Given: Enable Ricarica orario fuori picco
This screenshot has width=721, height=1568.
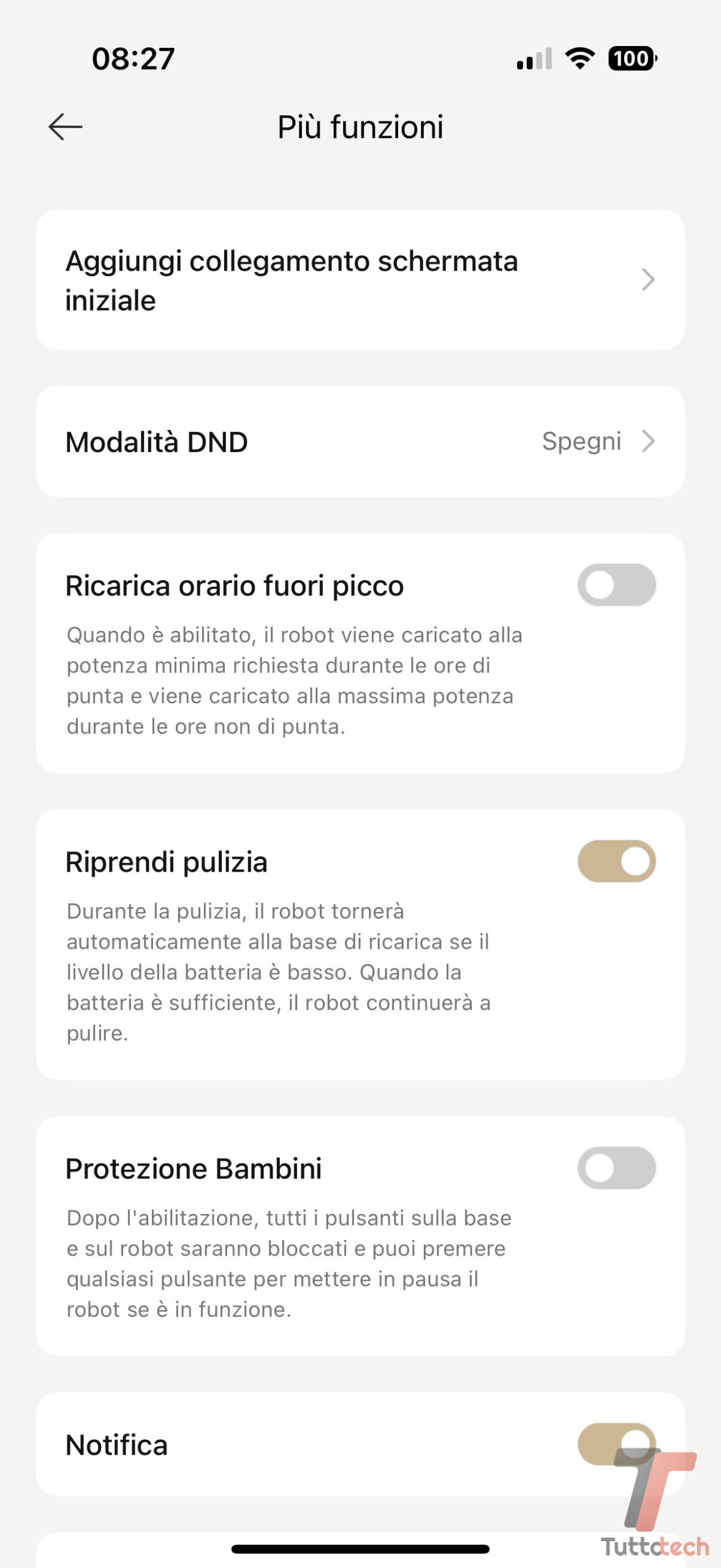Looking at the screenshot, I should tap(616, 585).
